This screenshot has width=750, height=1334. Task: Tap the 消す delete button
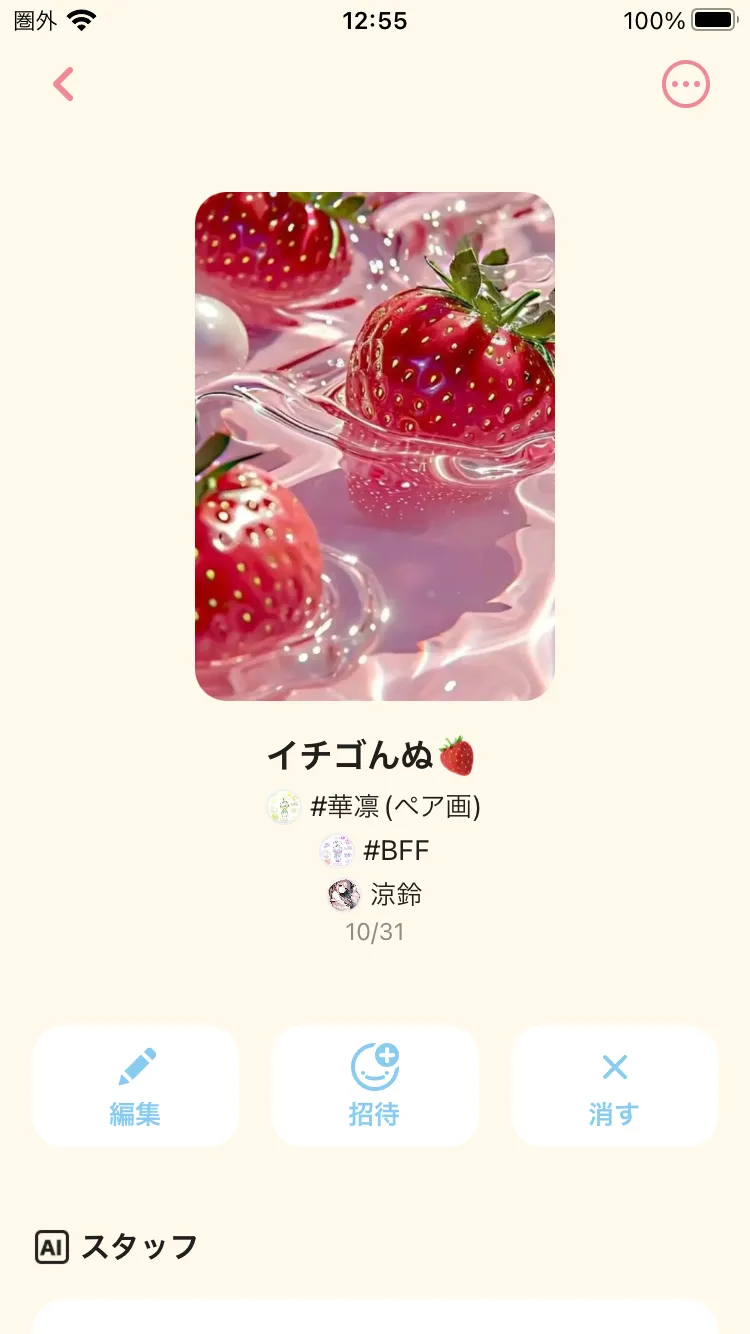(x=614, y=1086)
